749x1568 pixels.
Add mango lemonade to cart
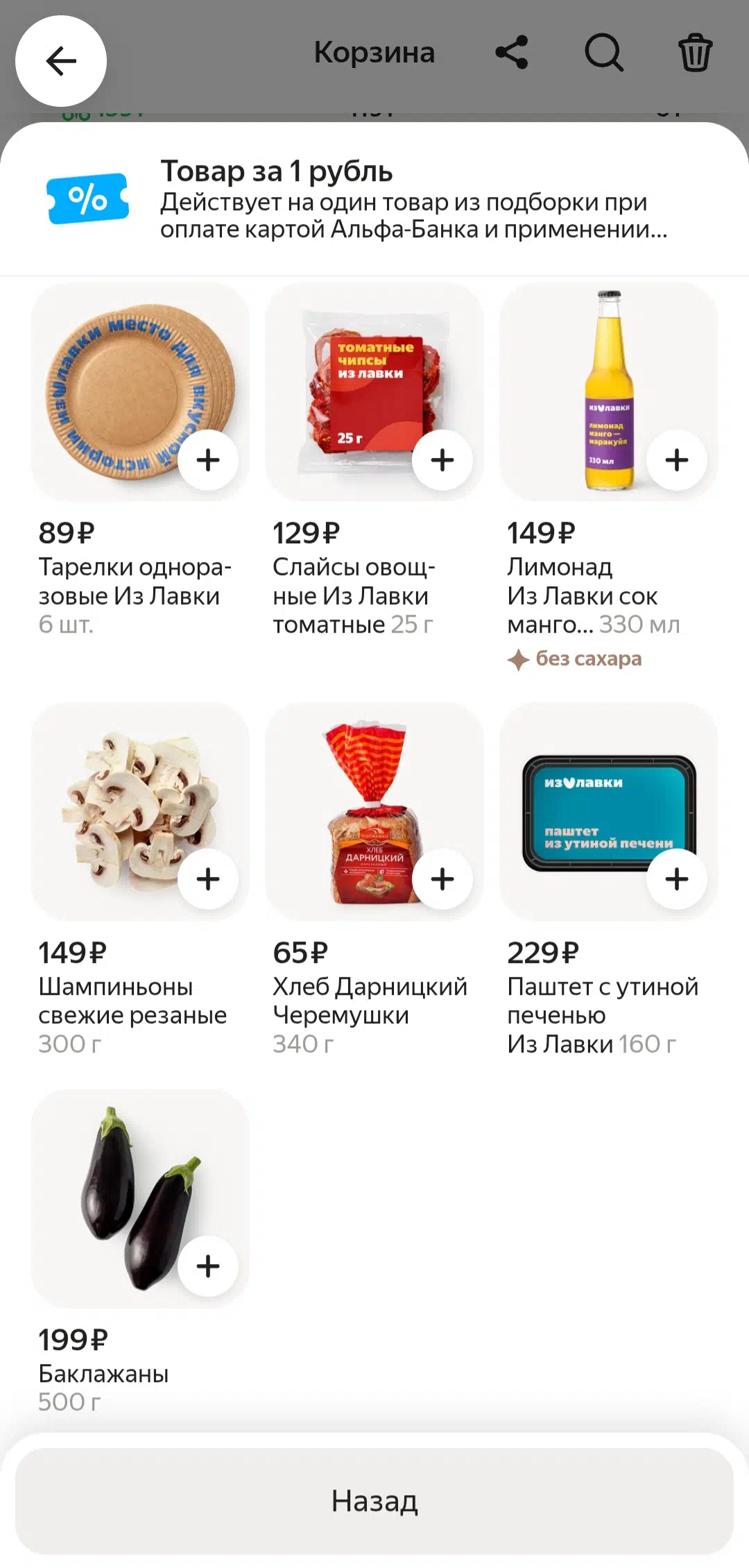click(677, 460)
